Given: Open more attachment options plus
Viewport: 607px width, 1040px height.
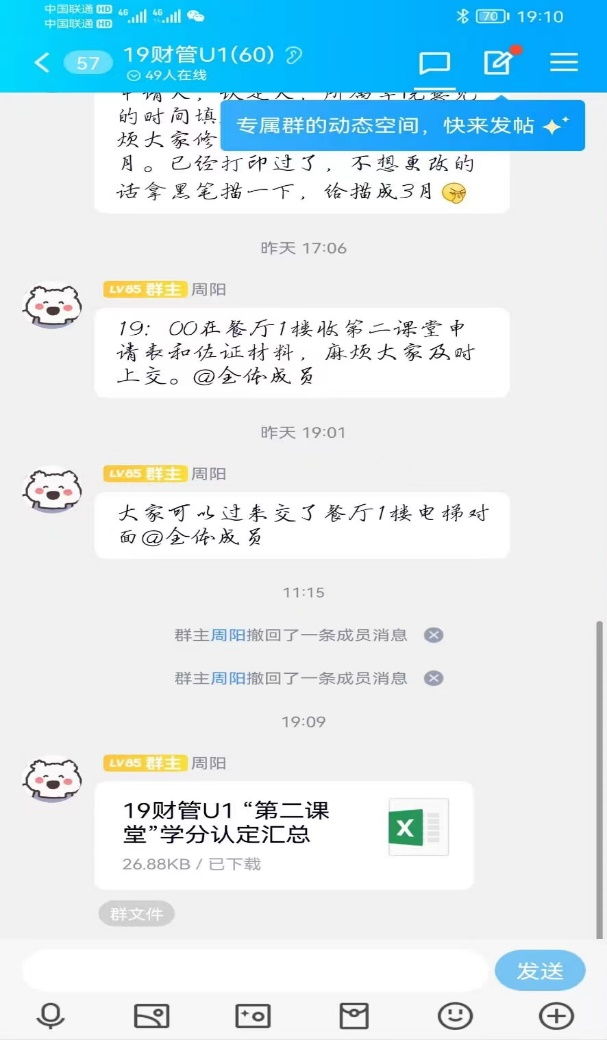Looking at the screenshot, I should (x=556, y=1016).
